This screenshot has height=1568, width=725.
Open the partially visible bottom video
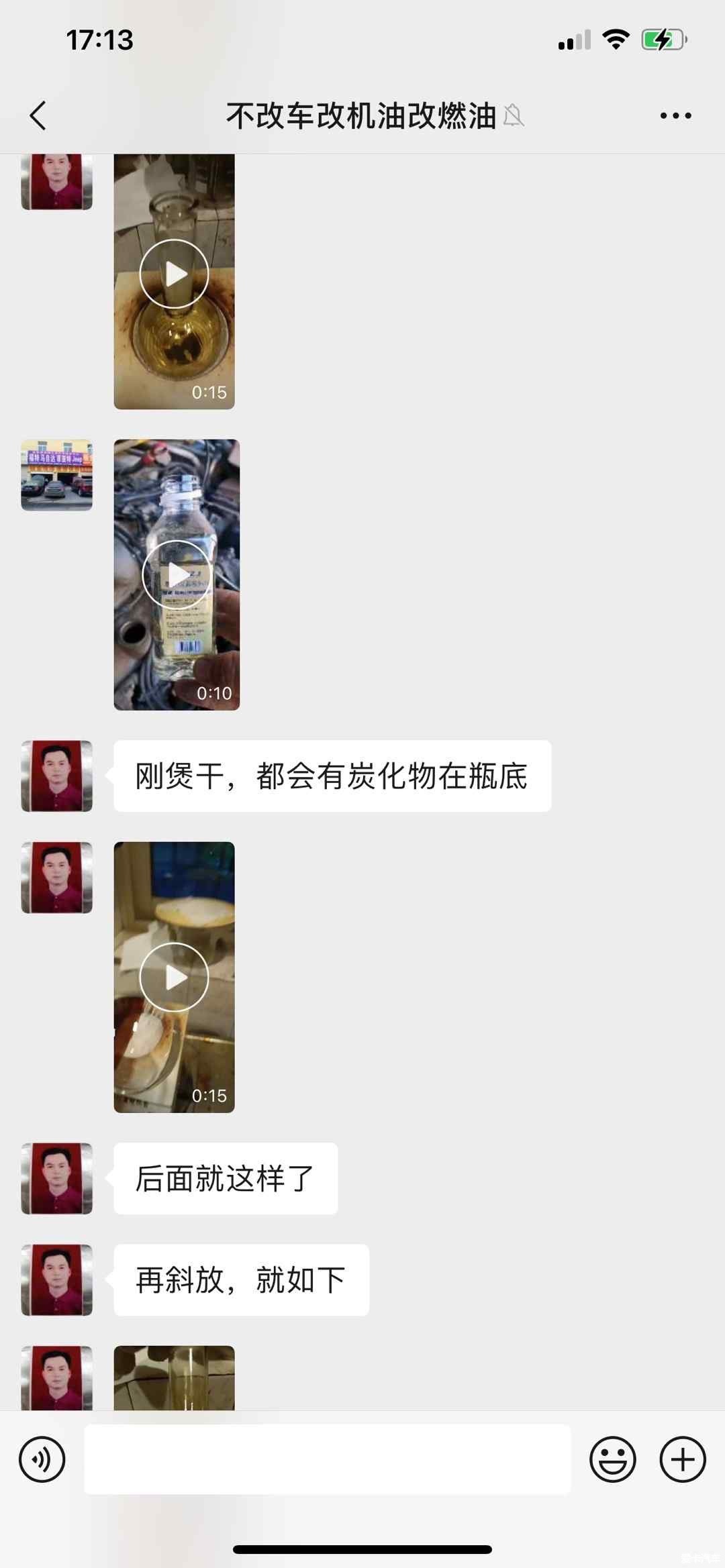point(174,1378)
